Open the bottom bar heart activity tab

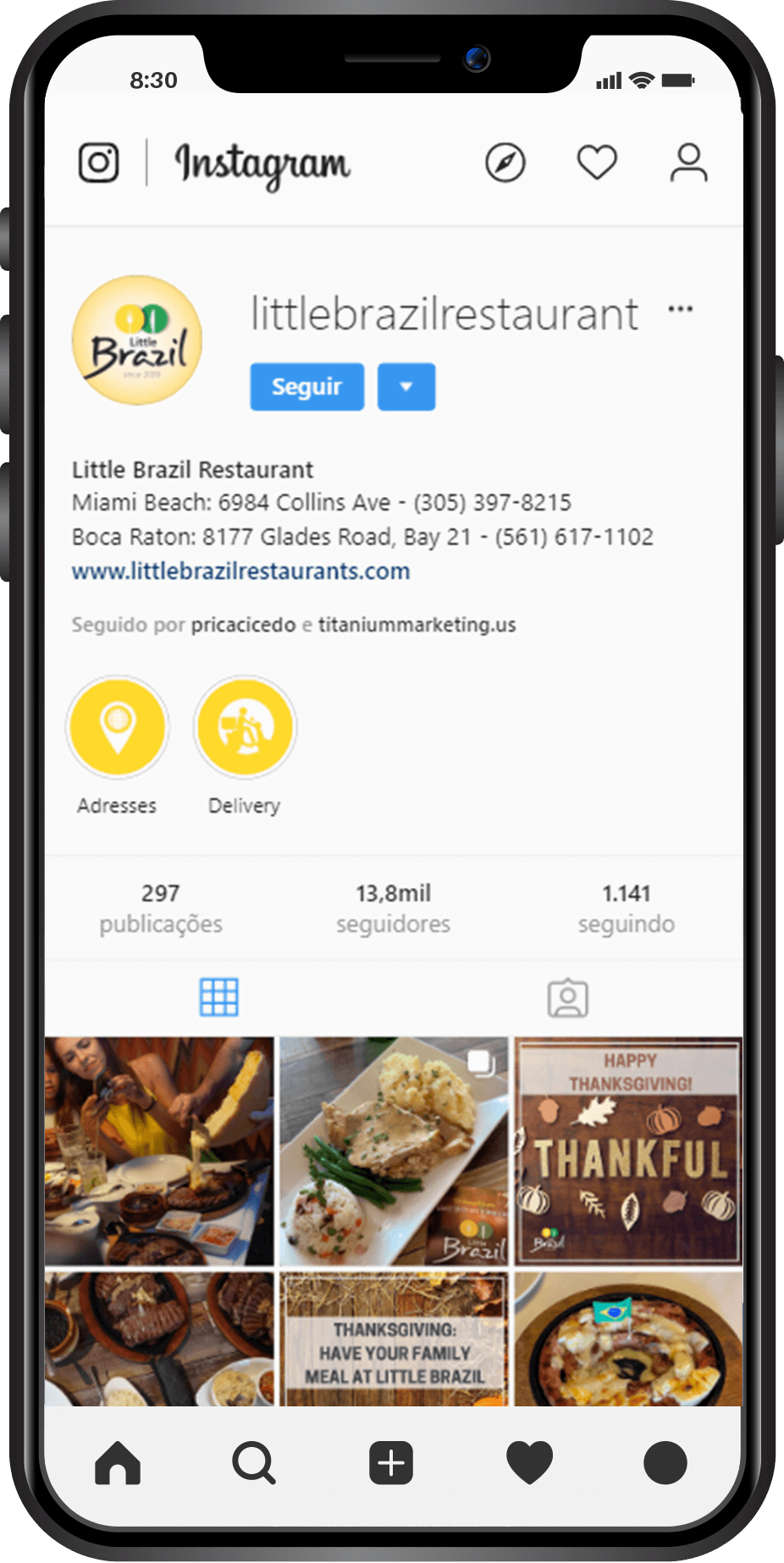click(529, 1462)
